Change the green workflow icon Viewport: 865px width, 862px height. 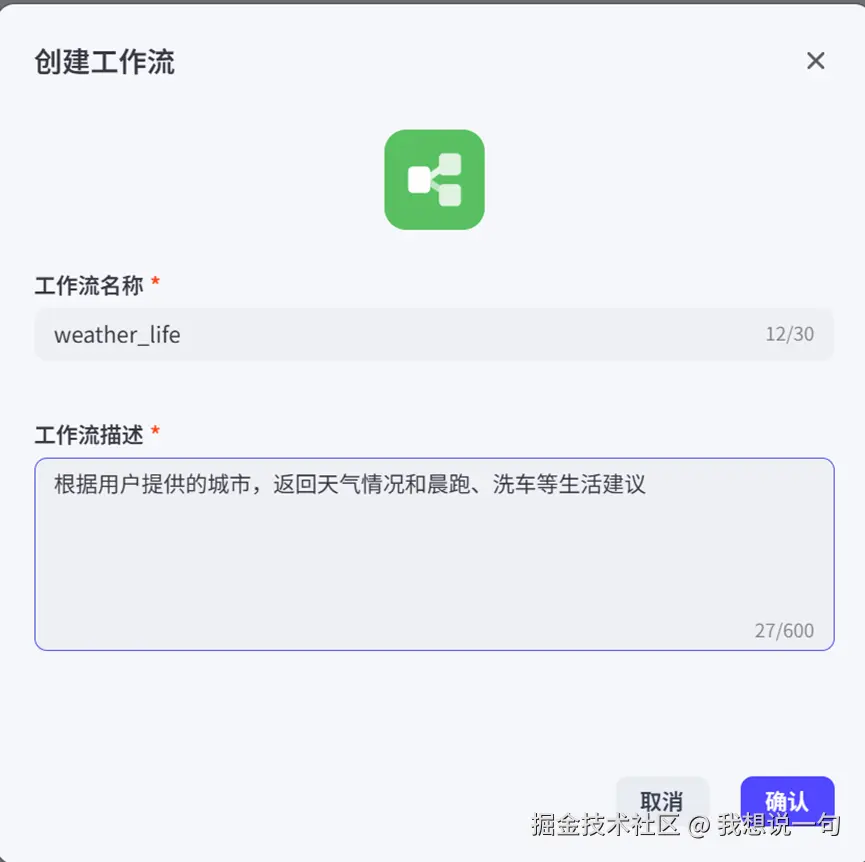434,180
